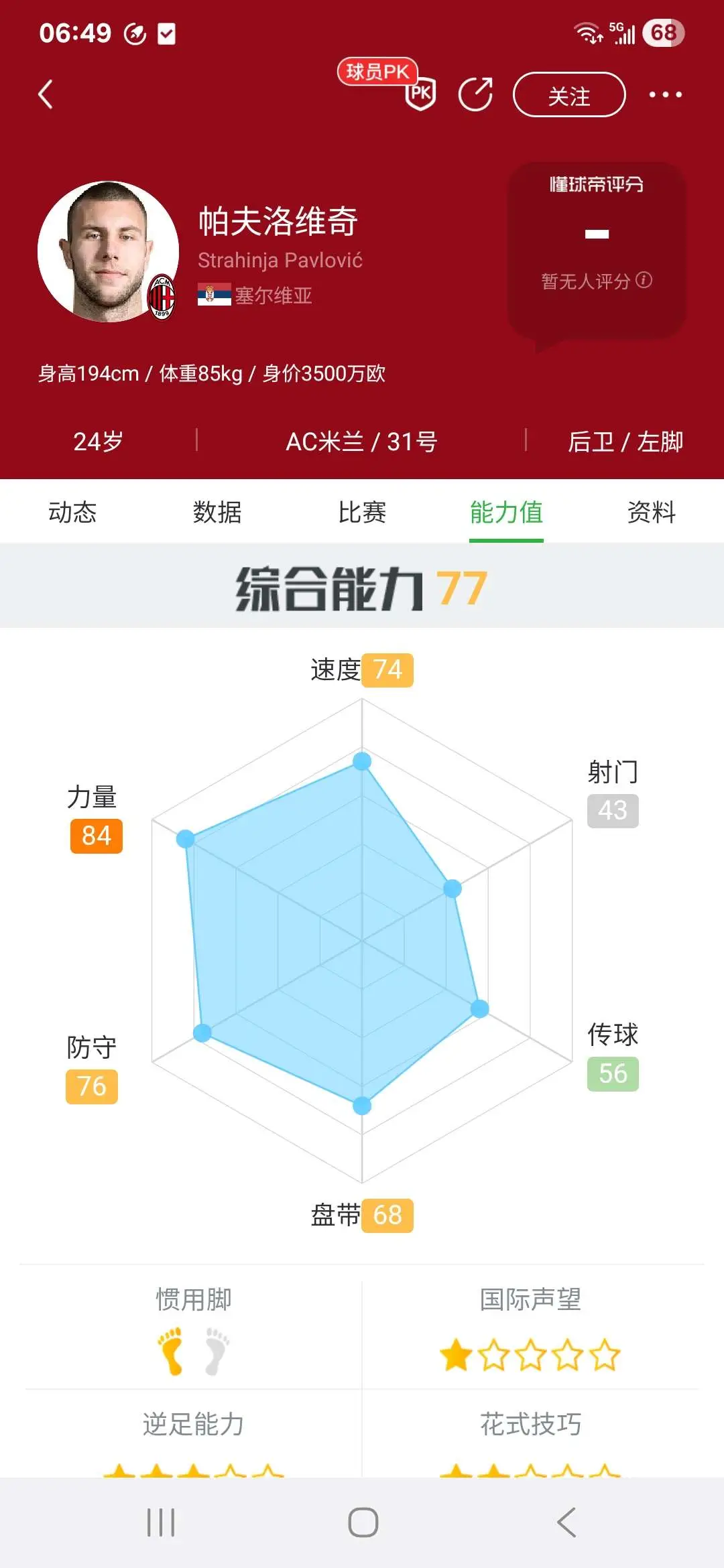Viewport: 724px width, 1568px height.
Task: Switch to the 数据 tab
Action: click(x=217, y=512)
